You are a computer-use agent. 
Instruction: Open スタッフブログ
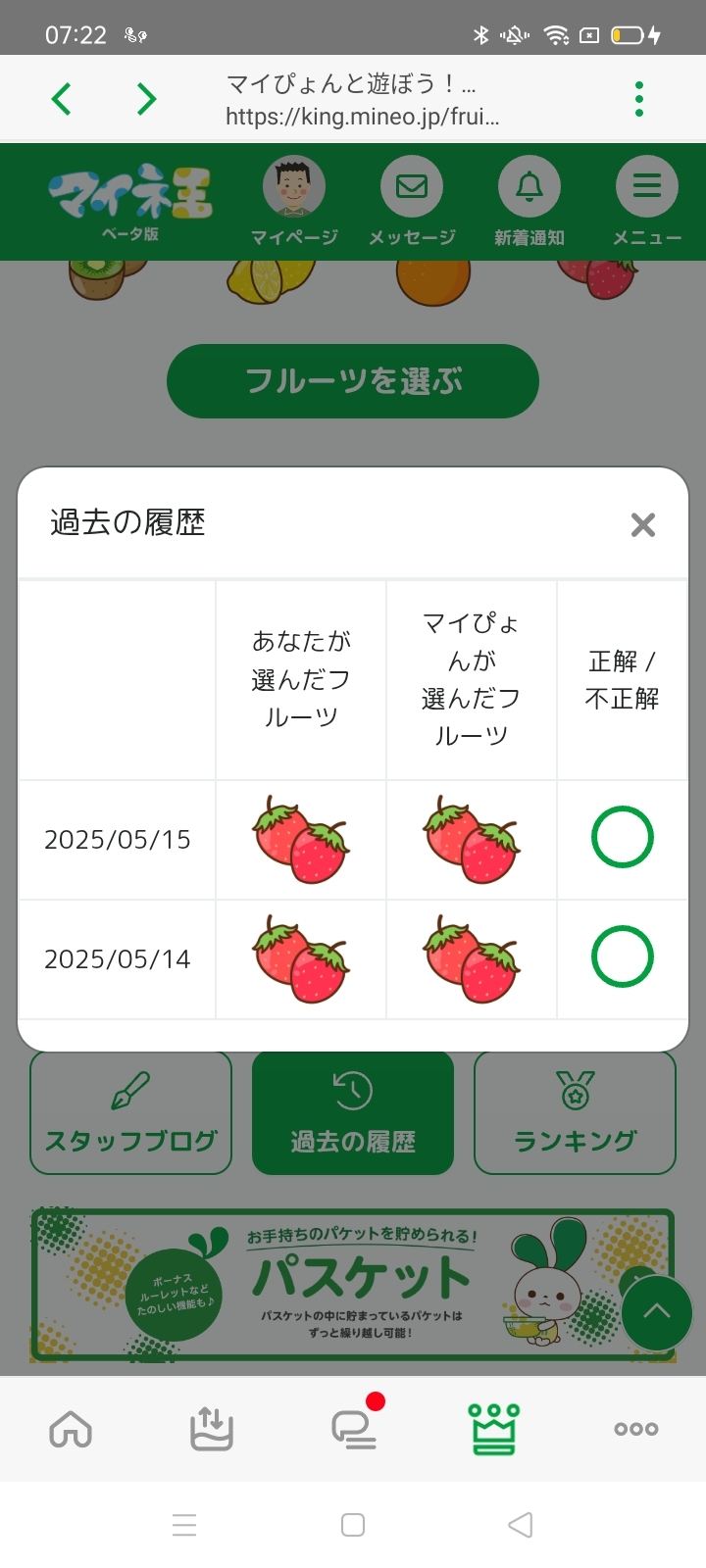click(x=131, y=1113)
